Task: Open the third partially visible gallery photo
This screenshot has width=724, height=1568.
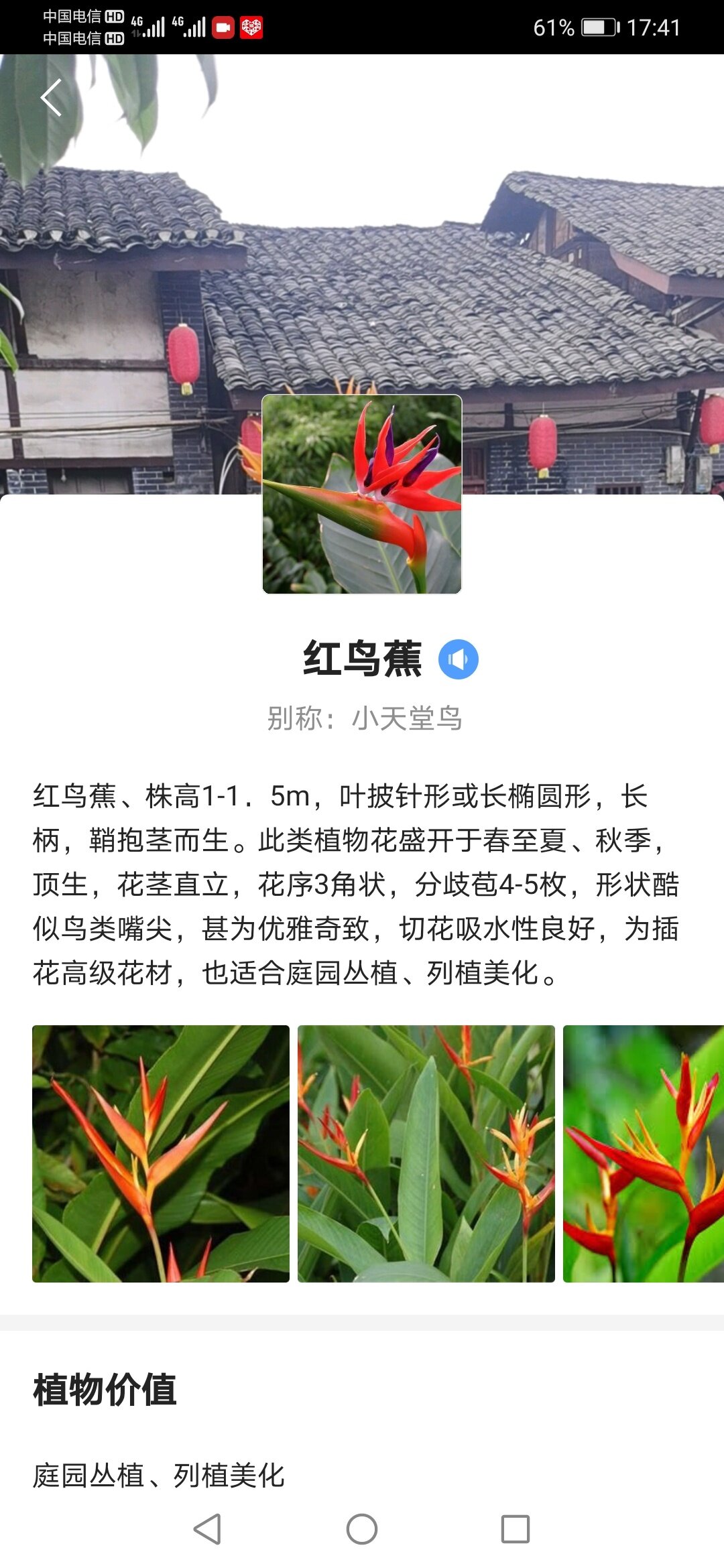Action: [644, 1154]
